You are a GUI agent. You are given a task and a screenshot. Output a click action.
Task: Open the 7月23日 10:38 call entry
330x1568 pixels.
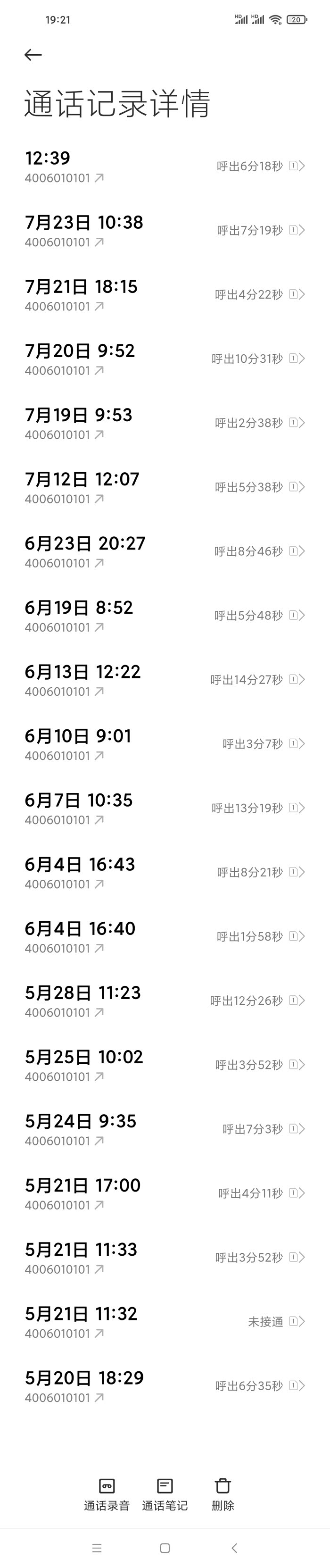tap(165, 231)
